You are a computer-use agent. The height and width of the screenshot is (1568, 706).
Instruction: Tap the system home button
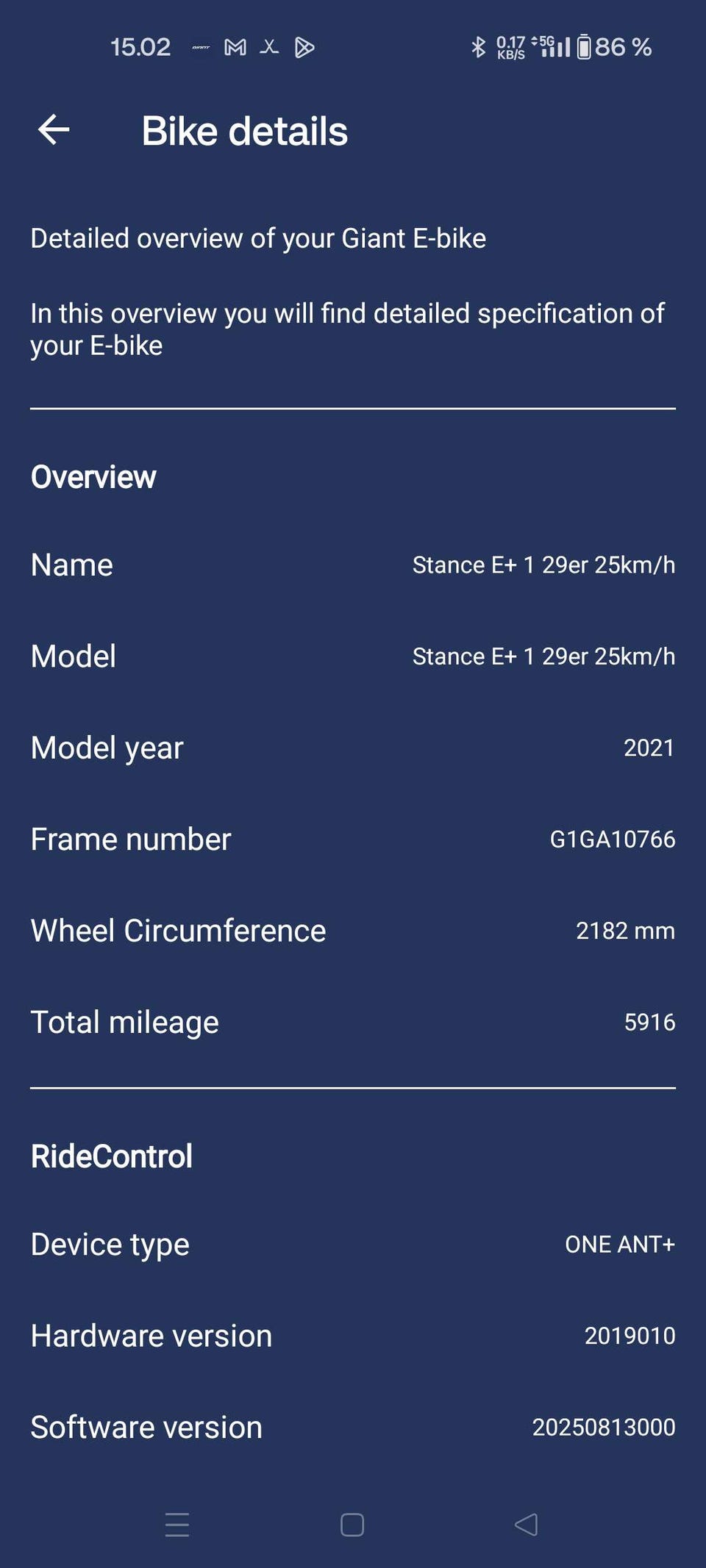pyautogui.click(x=352, y=1525)
